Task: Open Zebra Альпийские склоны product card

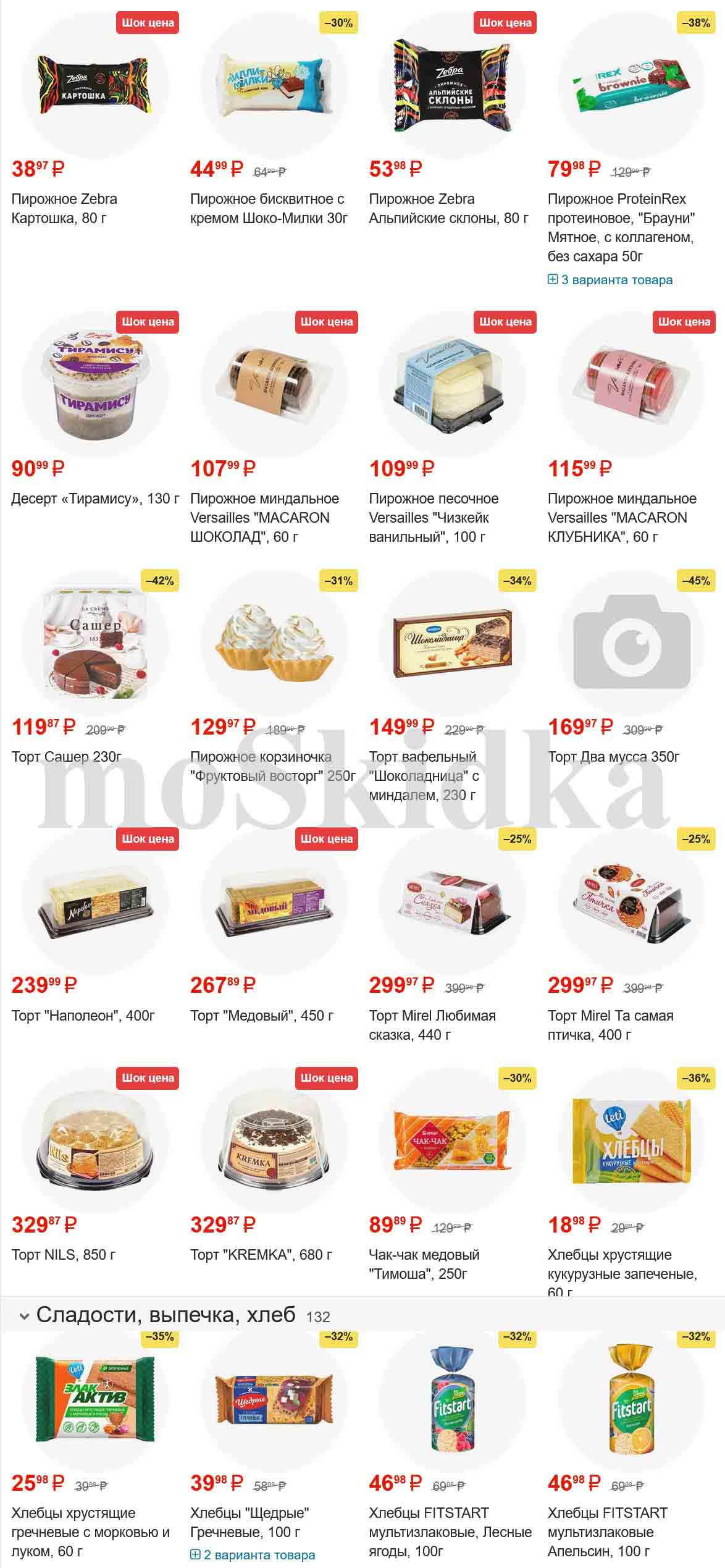Action: (448, 208)
